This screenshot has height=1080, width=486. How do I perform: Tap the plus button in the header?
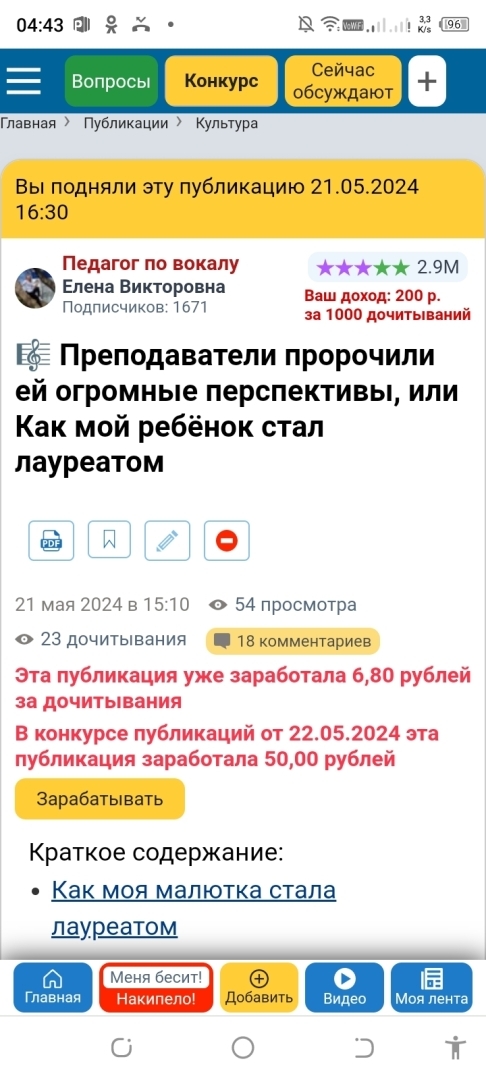(x=427, y=81)
